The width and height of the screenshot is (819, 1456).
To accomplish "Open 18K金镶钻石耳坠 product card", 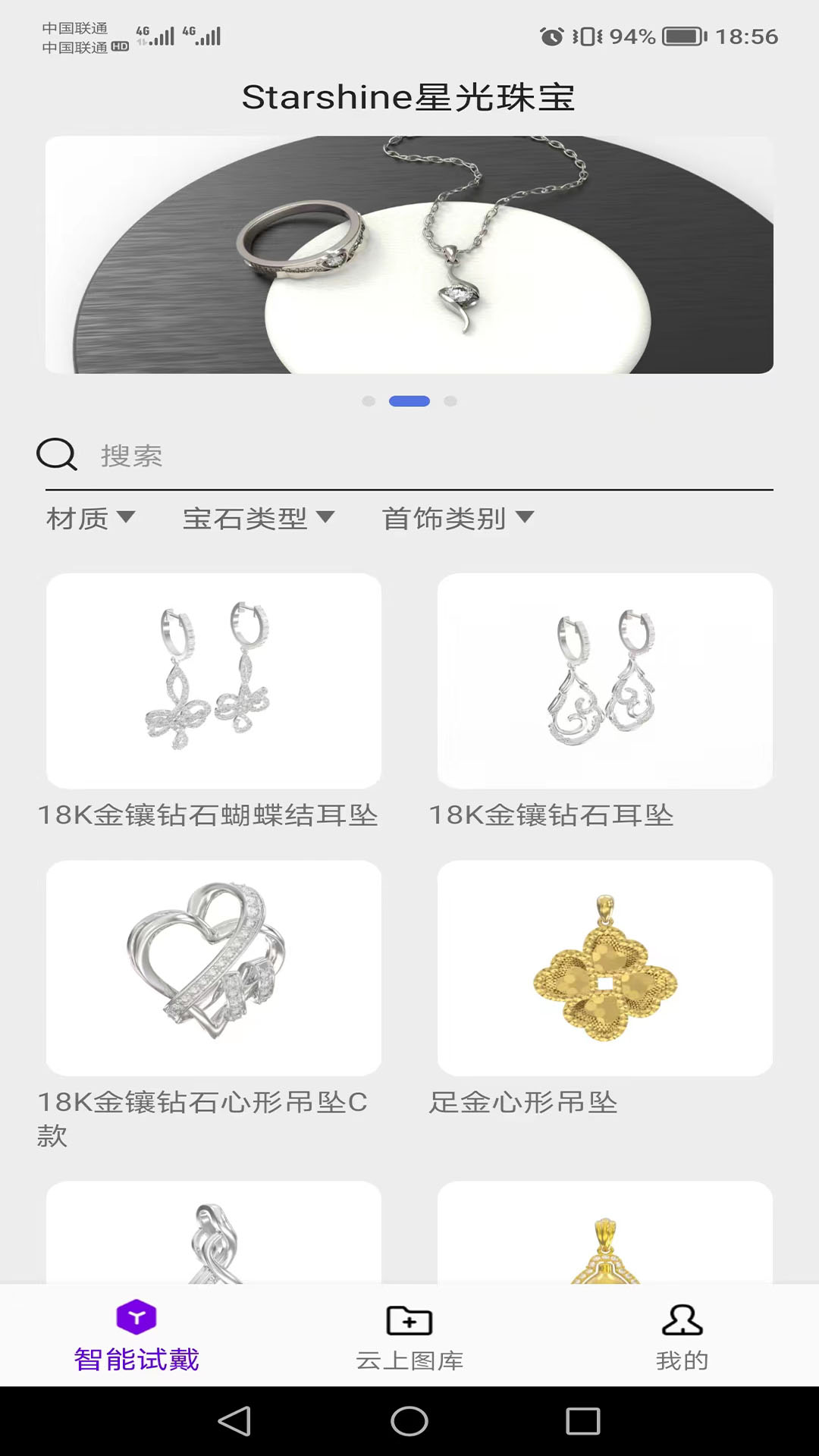I will coord(605,681).
